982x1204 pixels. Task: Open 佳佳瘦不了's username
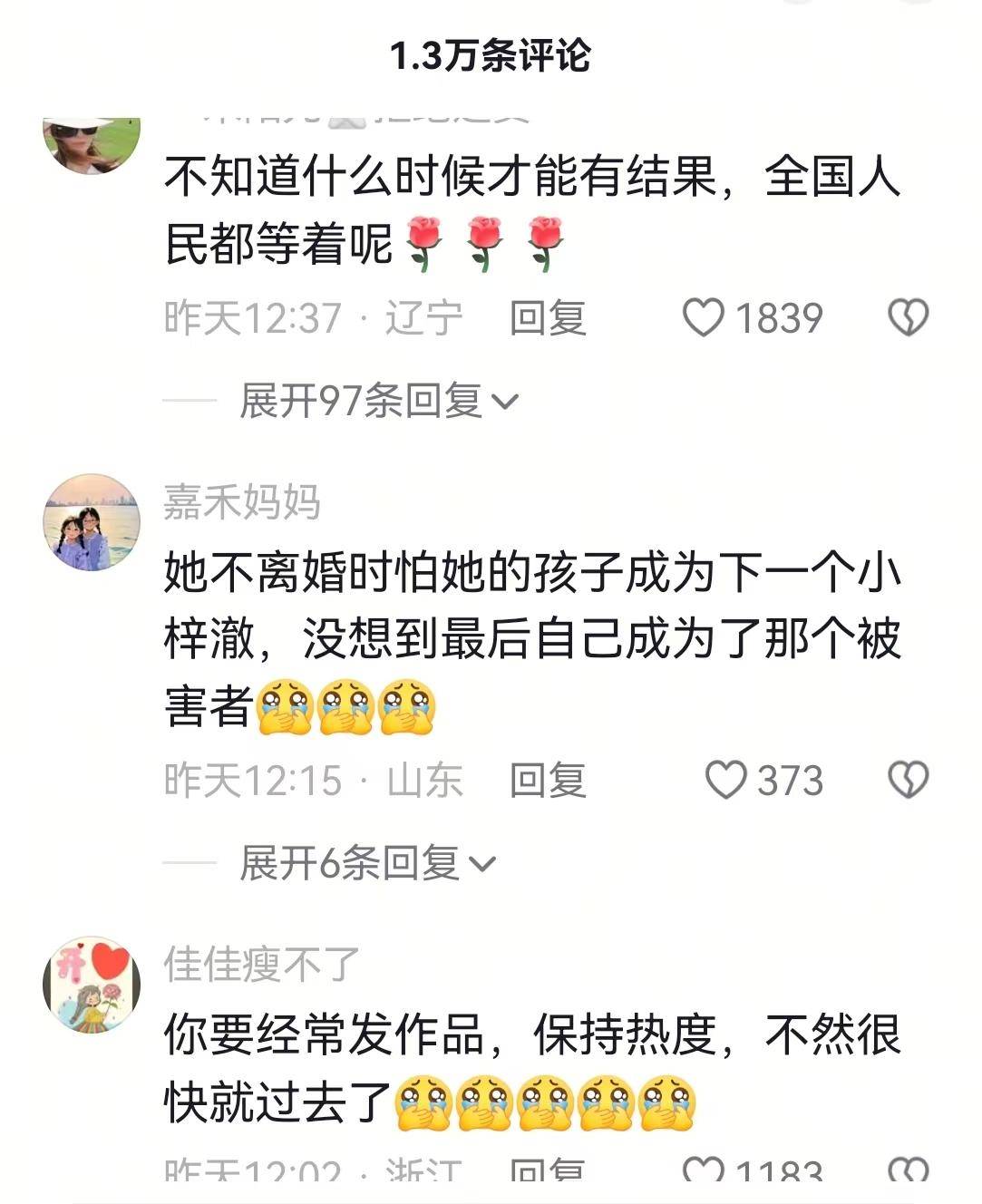(x=262, y=965)
